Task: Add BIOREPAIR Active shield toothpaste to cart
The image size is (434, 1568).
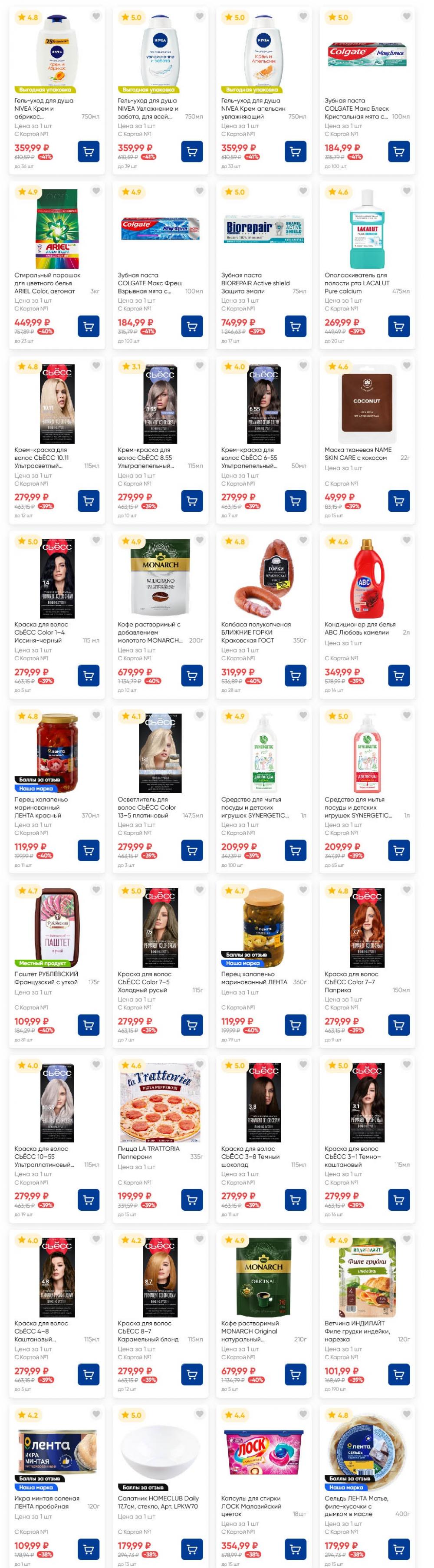Action: [295, 326]
